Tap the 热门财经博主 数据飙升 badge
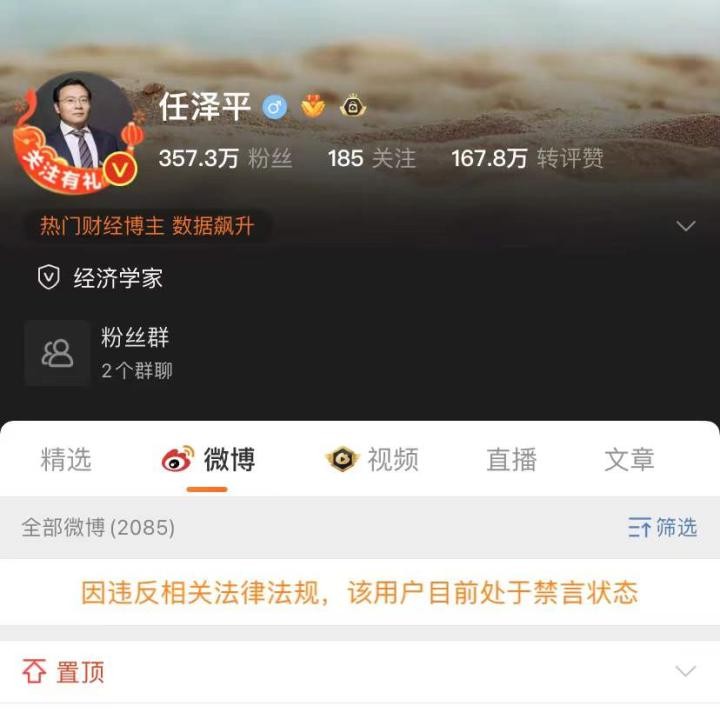Image resolution: width=720 pixels, height=719 pixels. [147, 226]
